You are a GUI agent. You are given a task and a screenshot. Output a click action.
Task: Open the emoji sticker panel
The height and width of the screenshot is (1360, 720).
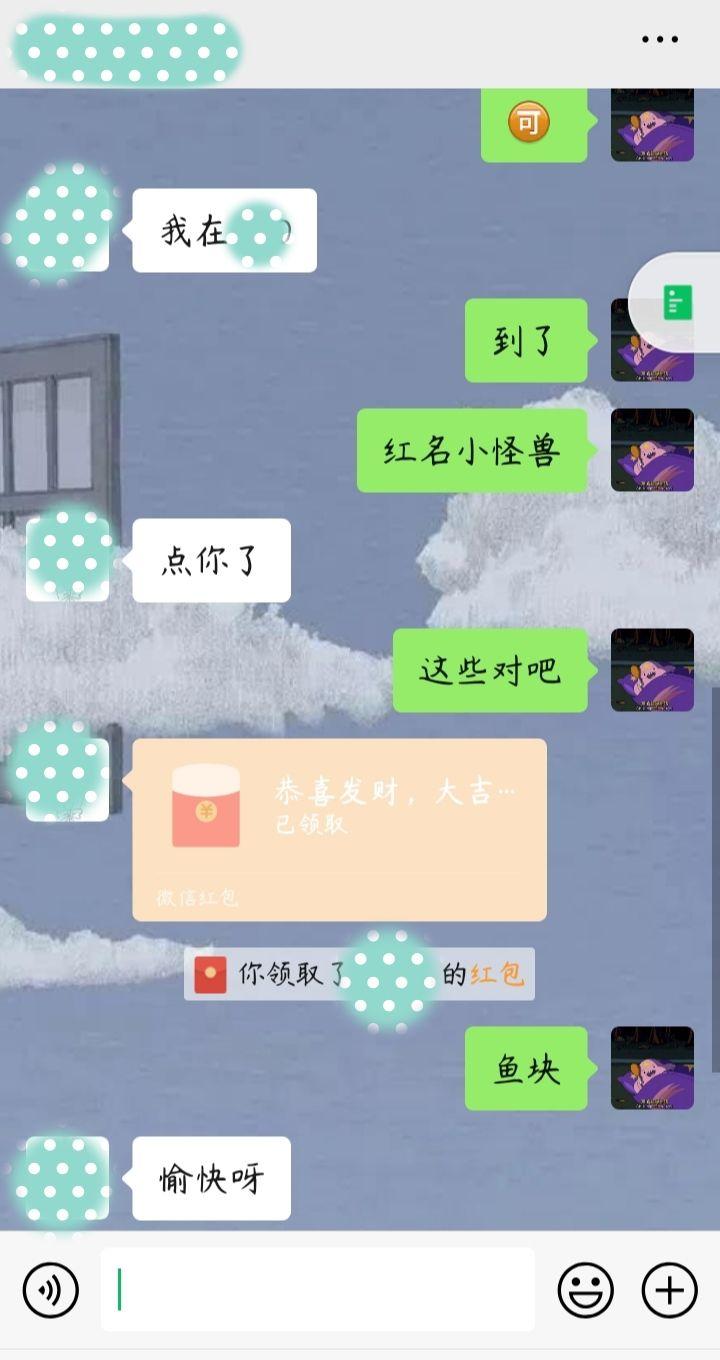click(x=585, y=1290)
